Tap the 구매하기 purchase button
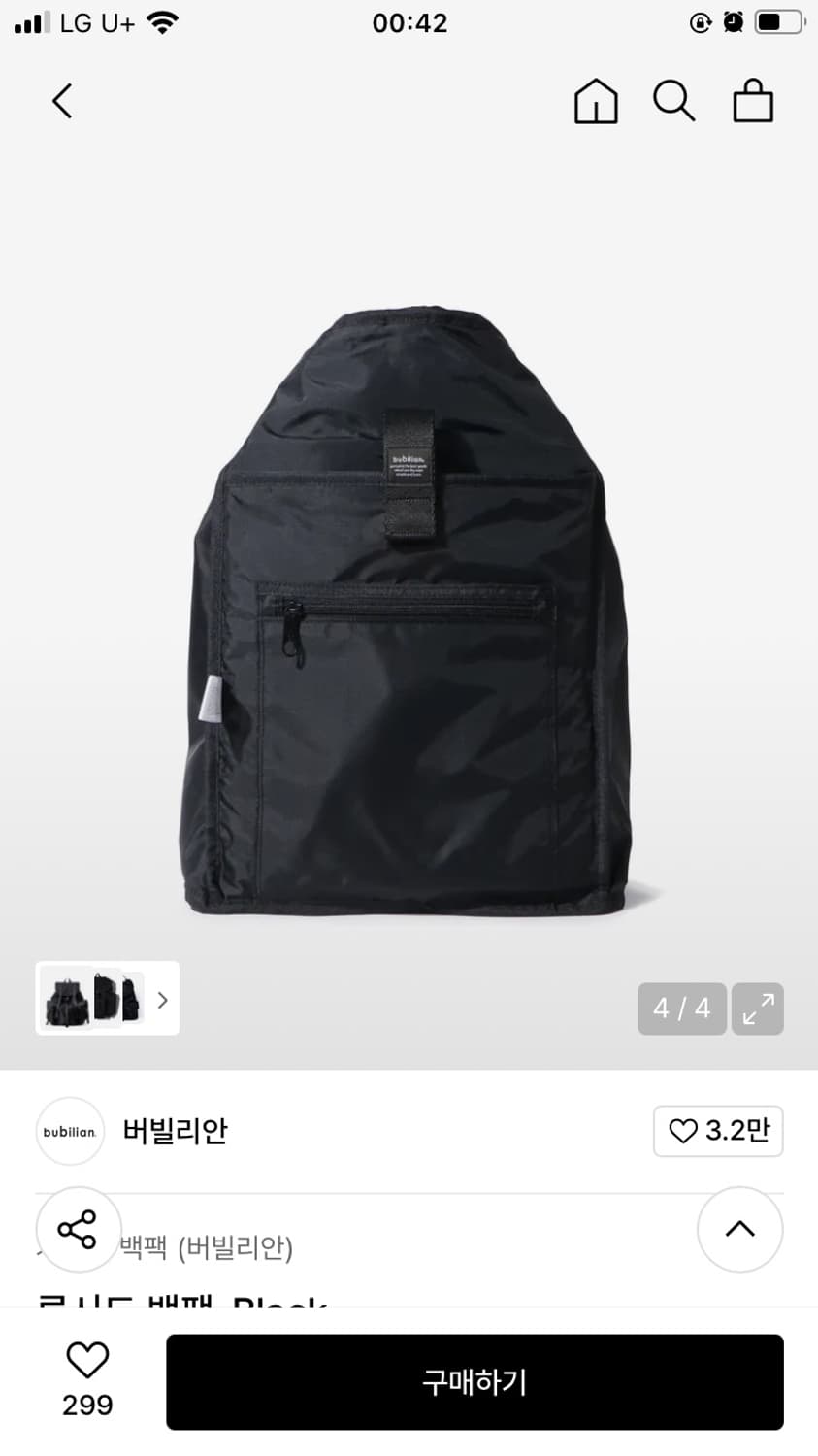The width and height of the screenshot is (818, 1456). click(474, 1381)
